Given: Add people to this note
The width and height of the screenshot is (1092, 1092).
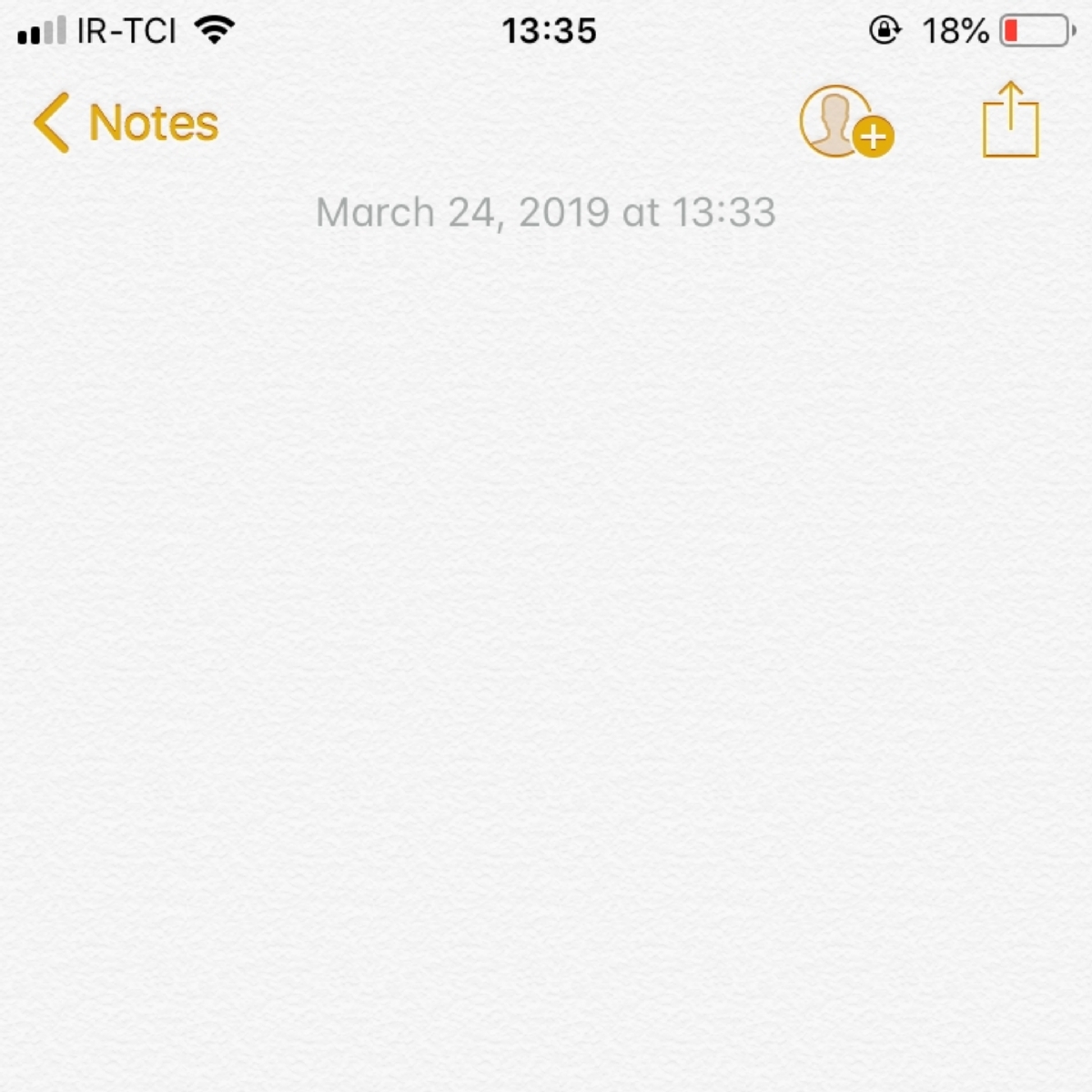Looking at the screenshot, I should pos(844,122).
